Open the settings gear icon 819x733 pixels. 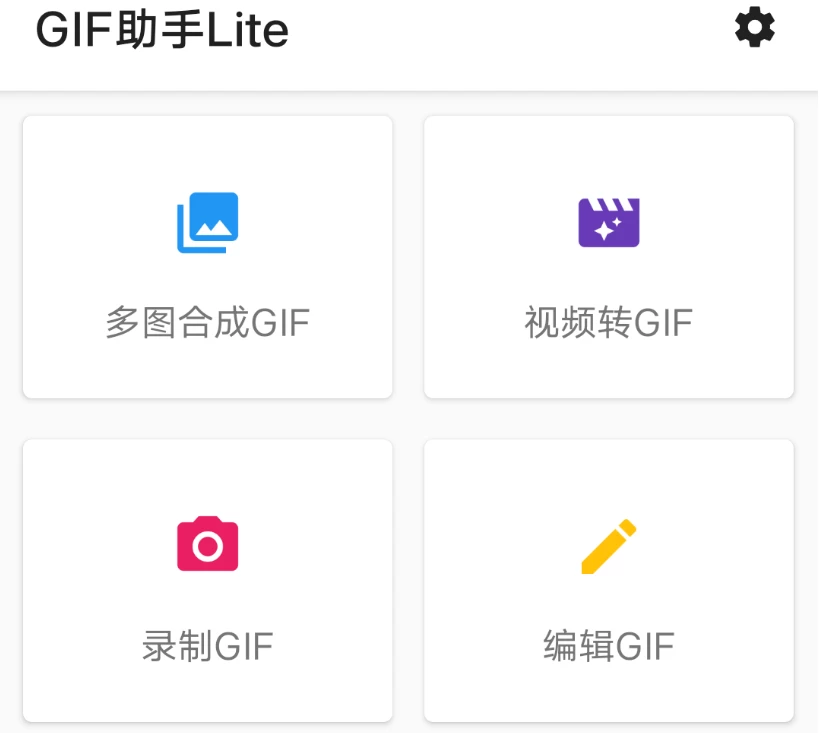(754, 28)
